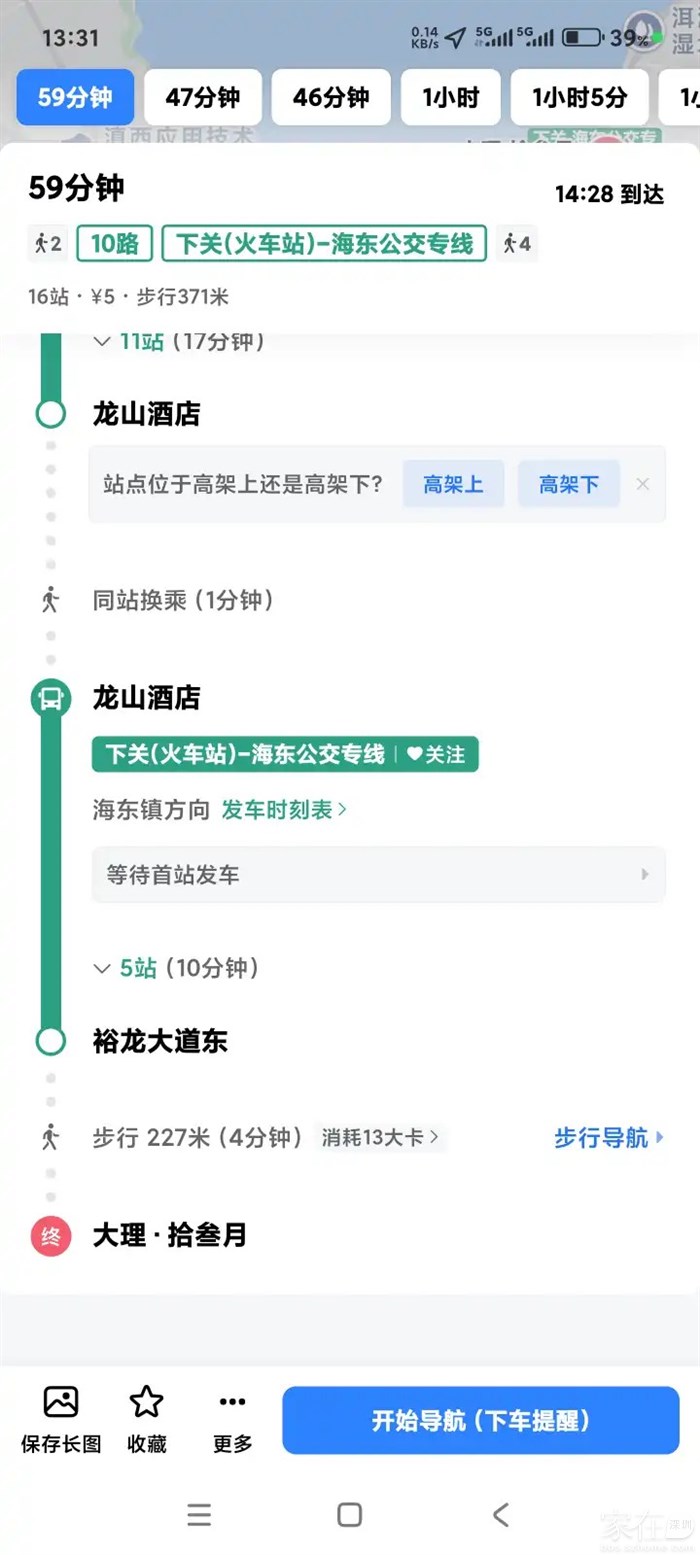View 消耗13大卡 calorie details
The image size is (700, 1555).
pos(380,1137)
